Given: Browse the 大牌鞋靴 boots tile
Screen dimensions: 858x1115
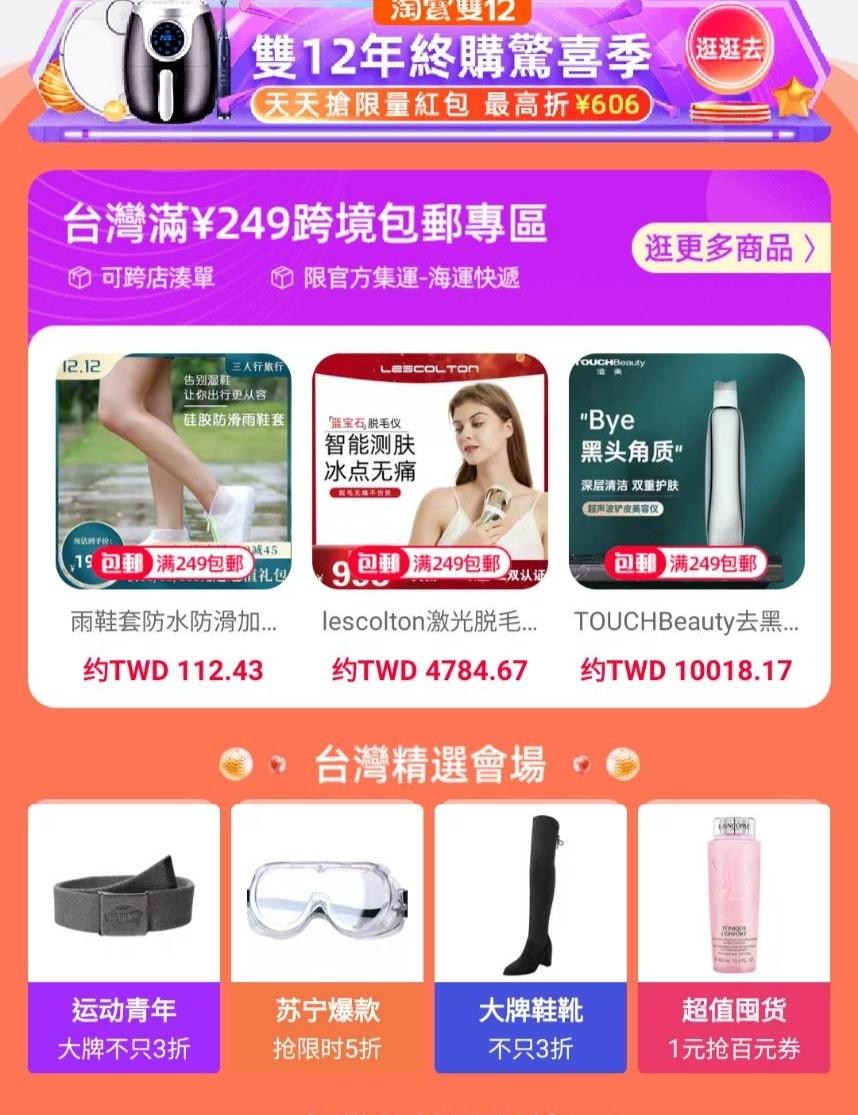Looking at the screenshot, I should [x=530, y=937].
